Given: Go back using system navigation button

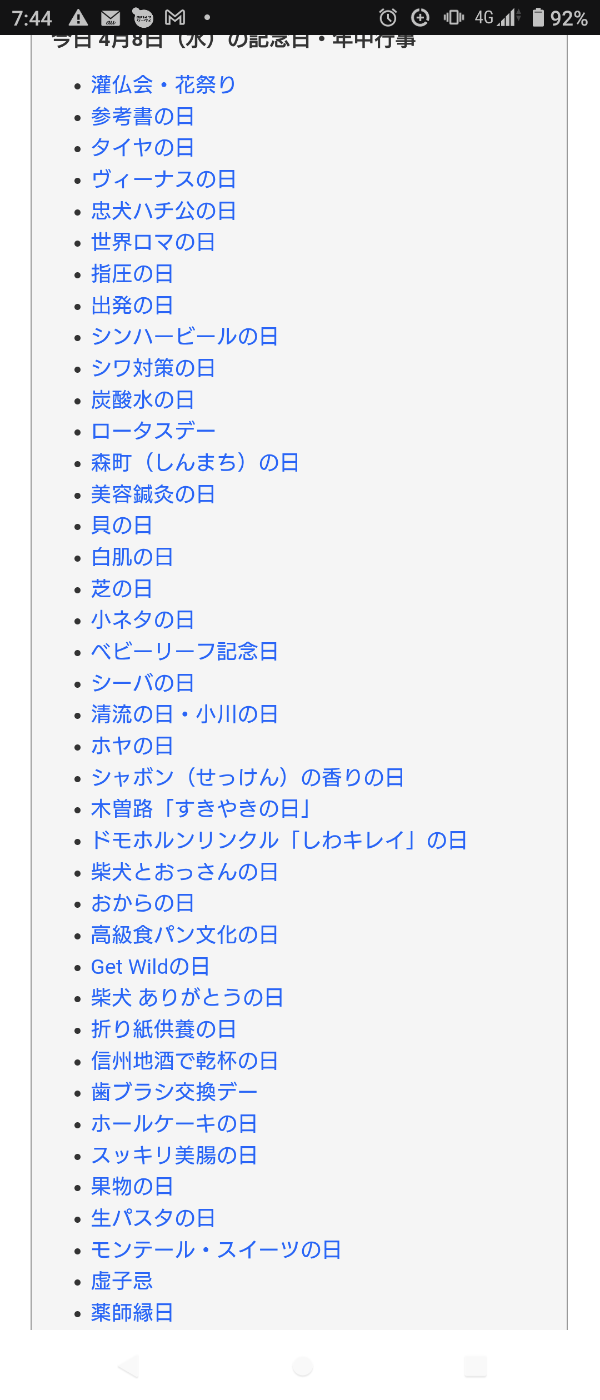Looking at the screenshot, I should pos(127,1367).
